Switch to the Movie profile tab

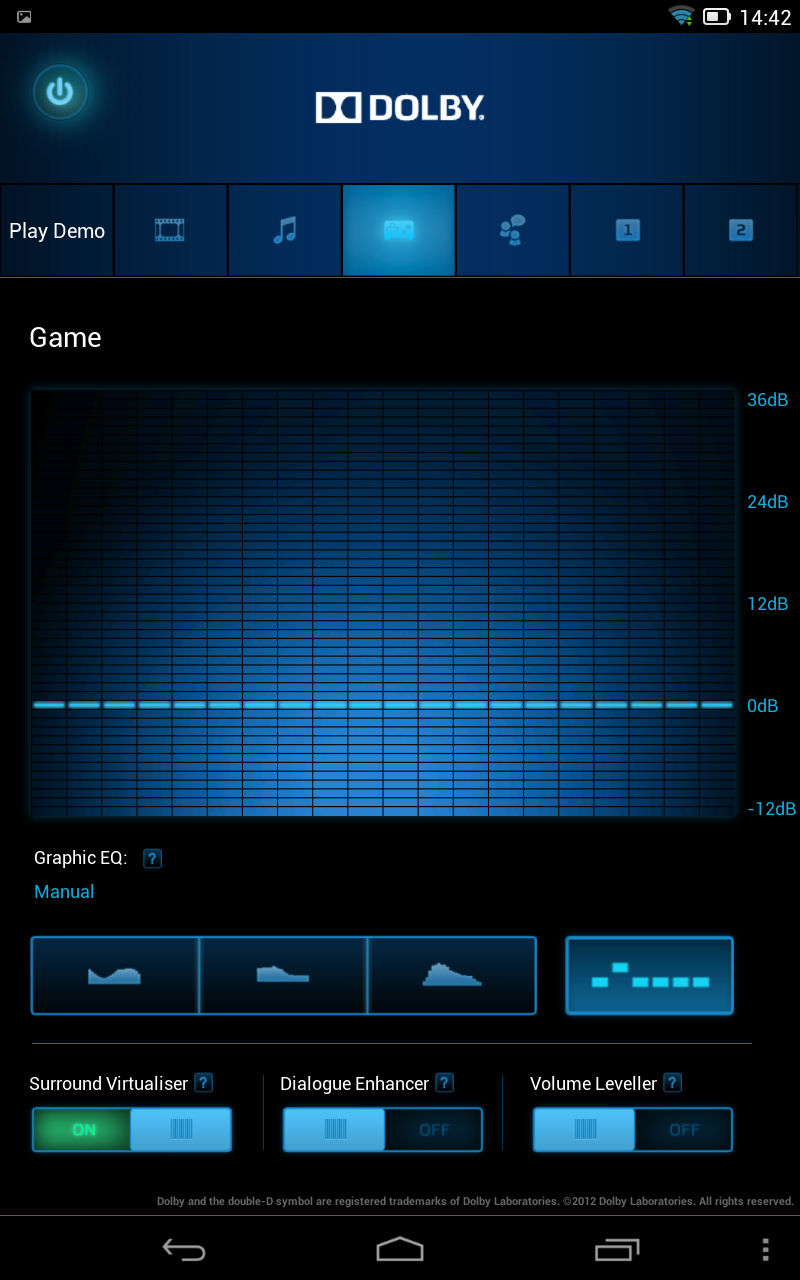[x=170, y=231]
